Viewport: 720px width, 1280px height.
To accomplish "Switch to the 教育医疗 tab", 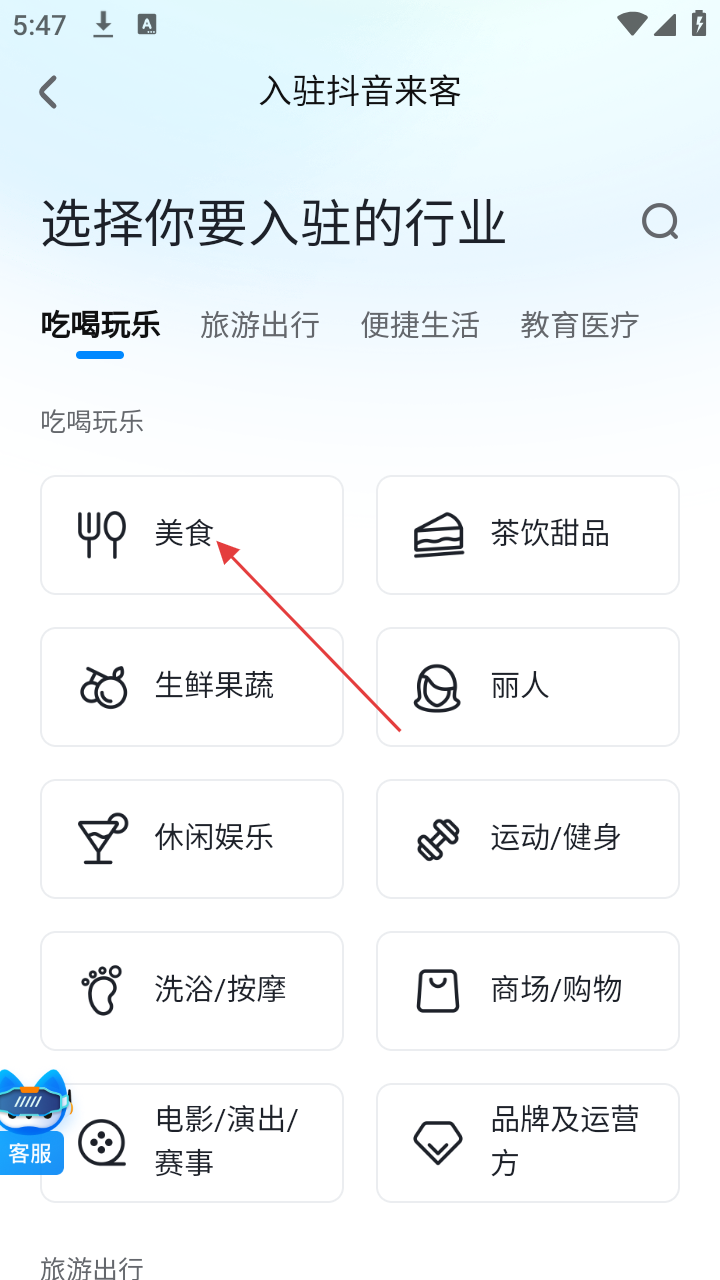I will pos(580,325).
